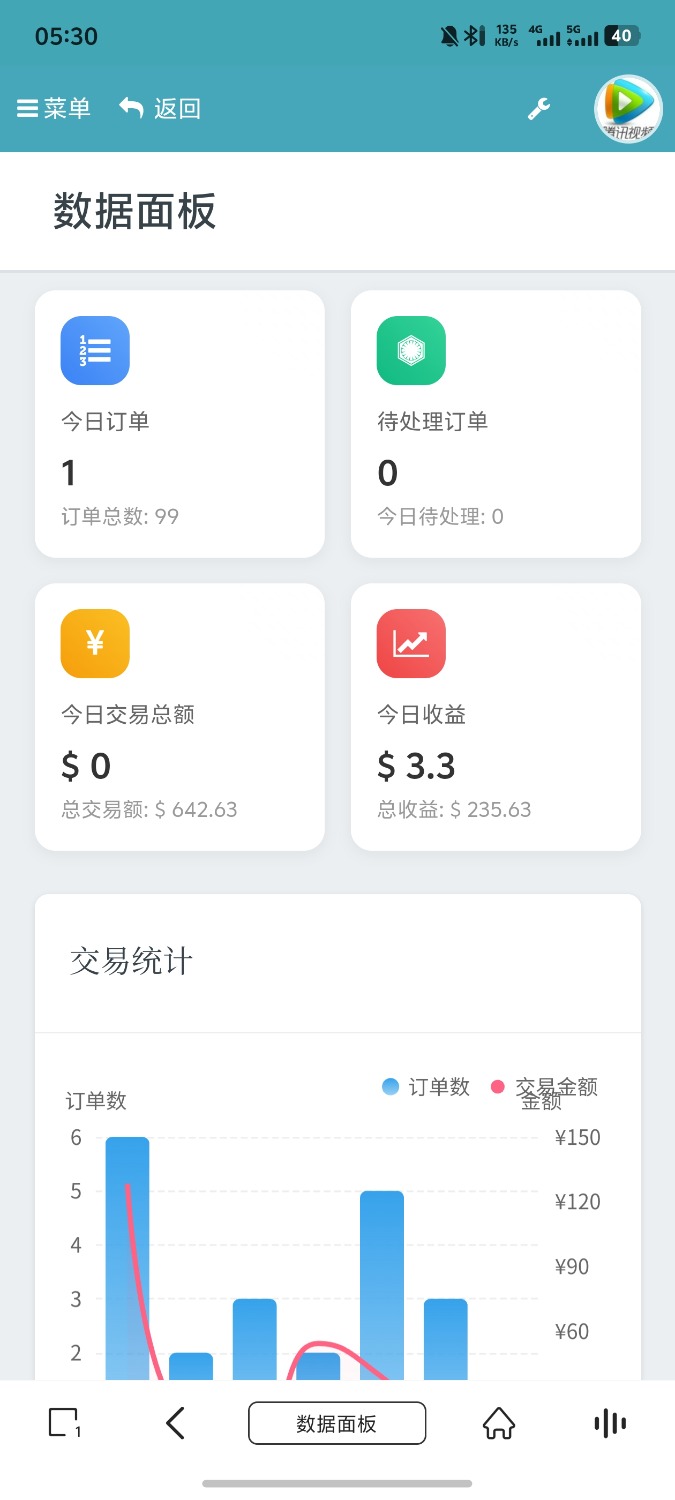Screen dimensions: 675x1500
Task: View the 今日交易总额 card
Action: click(x=180, y=716)
